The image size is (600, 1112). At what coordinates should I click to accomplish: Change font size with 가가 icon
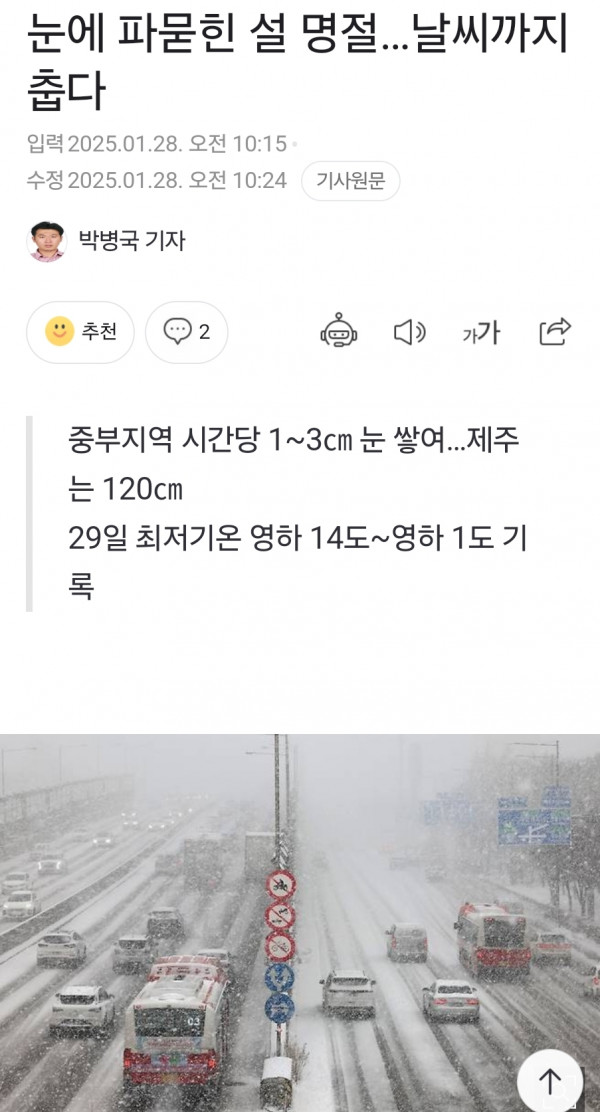(x=481, y=333)
